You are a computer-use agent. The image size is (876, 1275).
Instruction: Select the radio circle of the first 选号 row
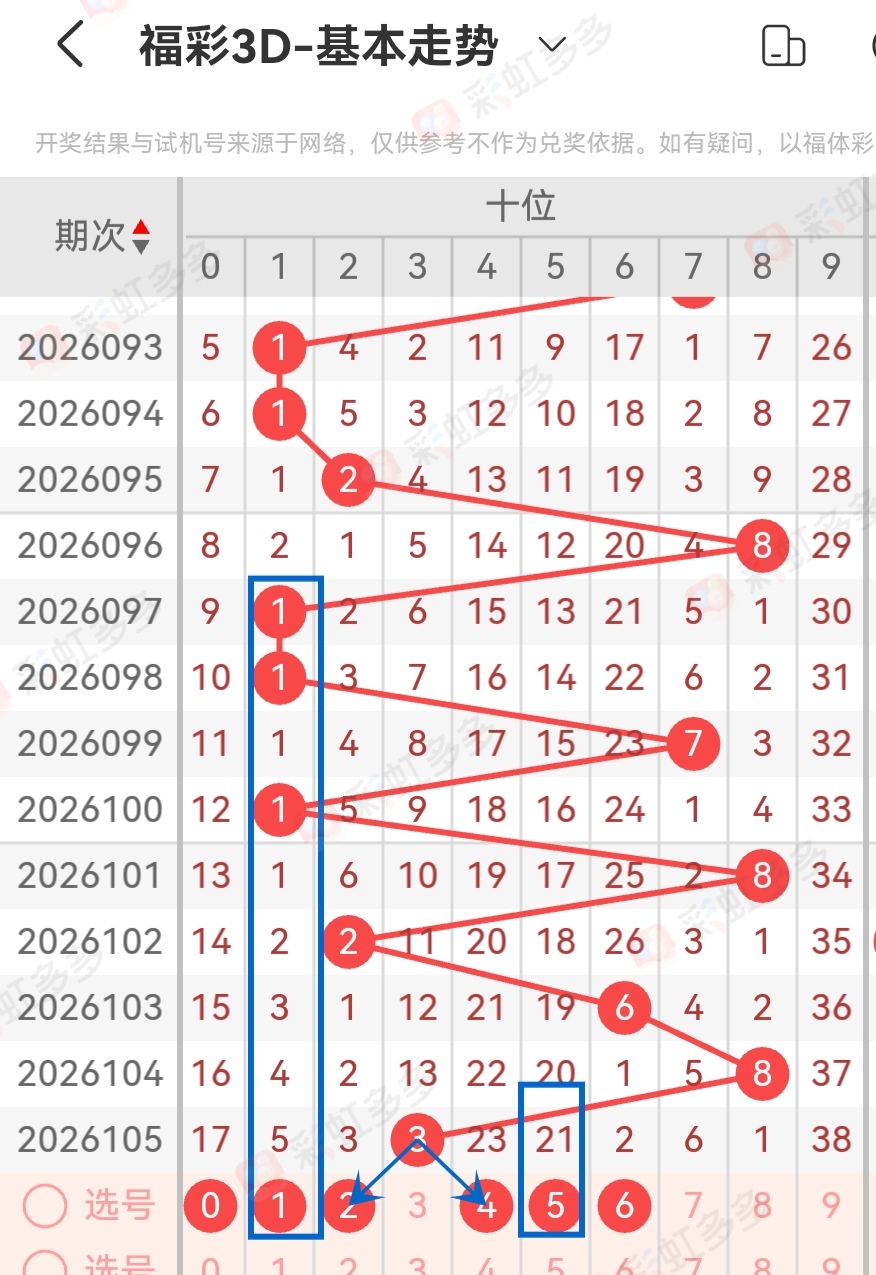click(44, 1205)
